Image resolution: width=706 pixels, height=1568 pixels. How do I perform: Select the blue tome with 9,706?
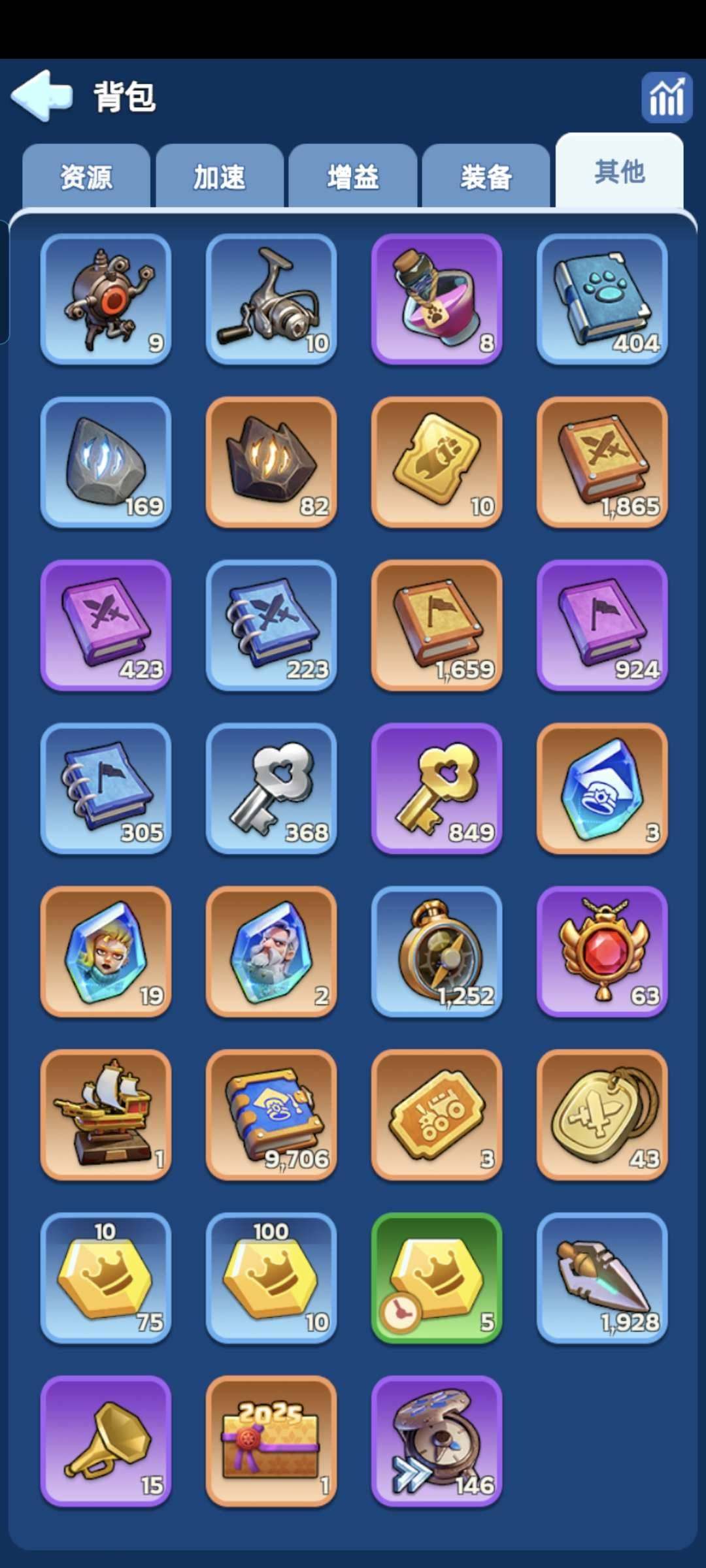coord(271,1115)
